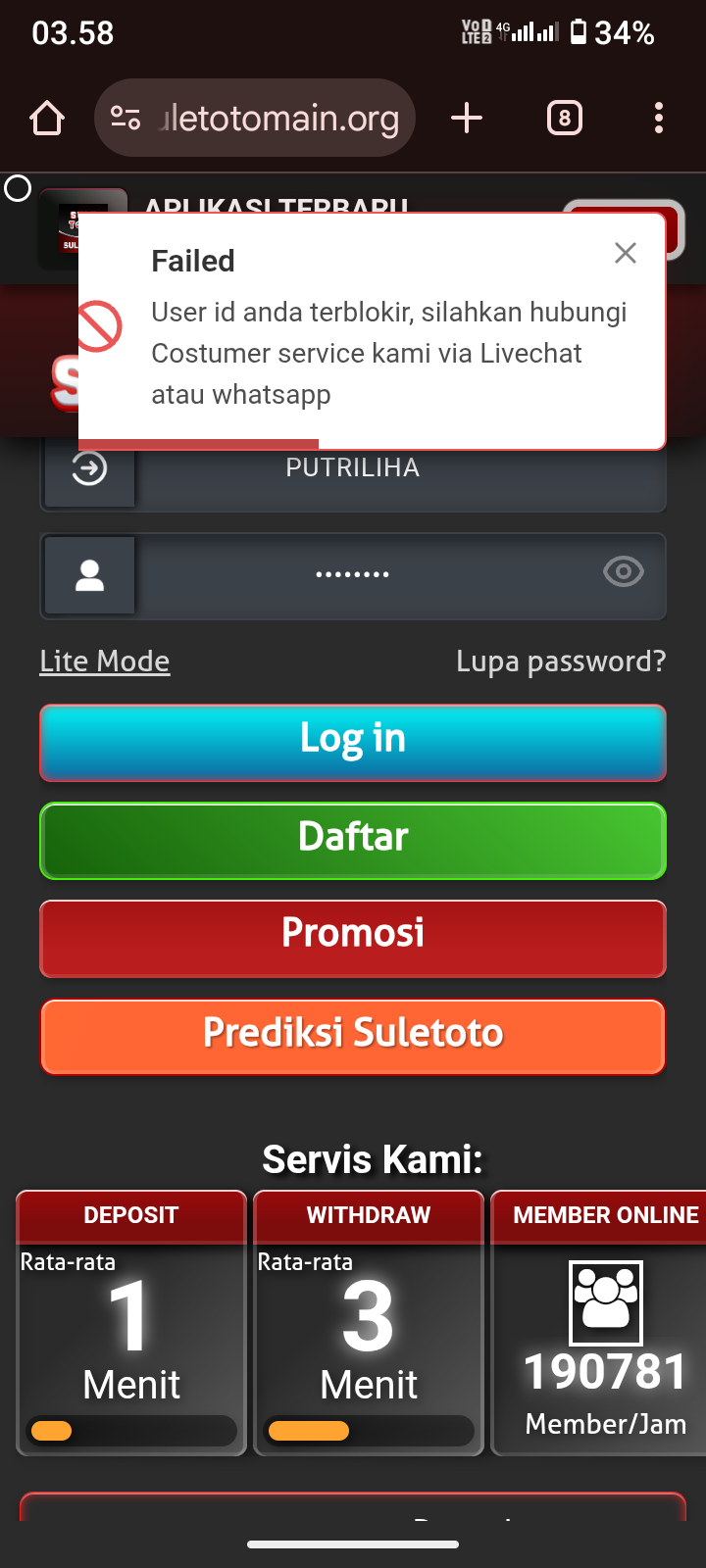Switch to Lite Mode
Image resolution: width=706 pixels, height=1568 pixels.
105,661
